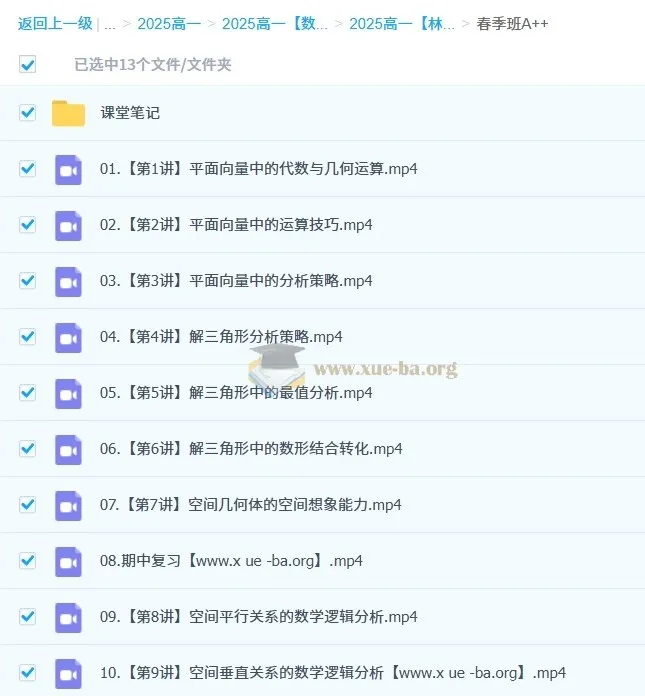Uncheck the 课堂笔记 folder checkbox
Image resolution: width=645 pixels, height=696 pixels.
28,113
